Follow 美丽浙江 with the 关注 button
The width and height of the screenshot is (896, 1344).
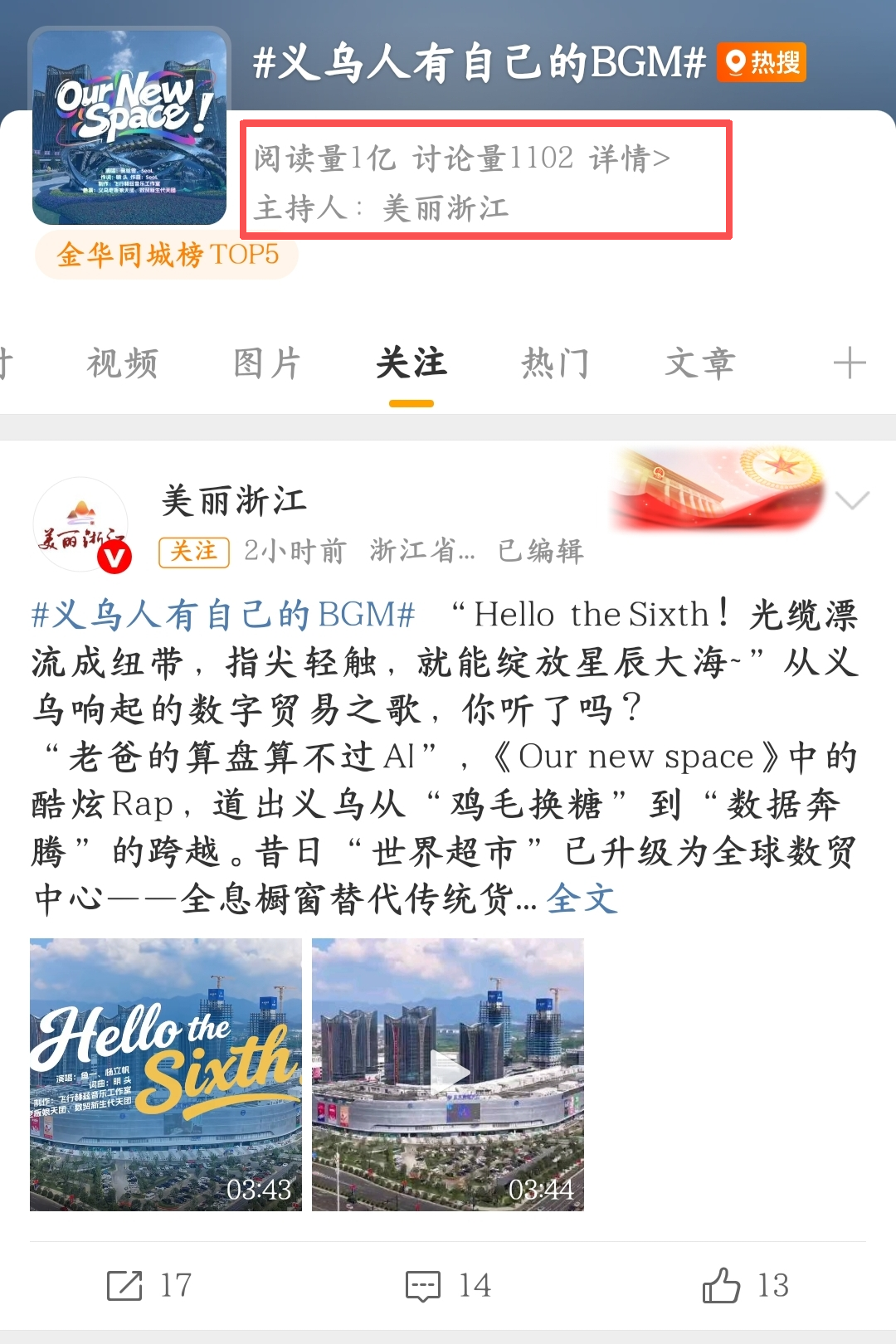pyautogui.click(x=194, y=551)
